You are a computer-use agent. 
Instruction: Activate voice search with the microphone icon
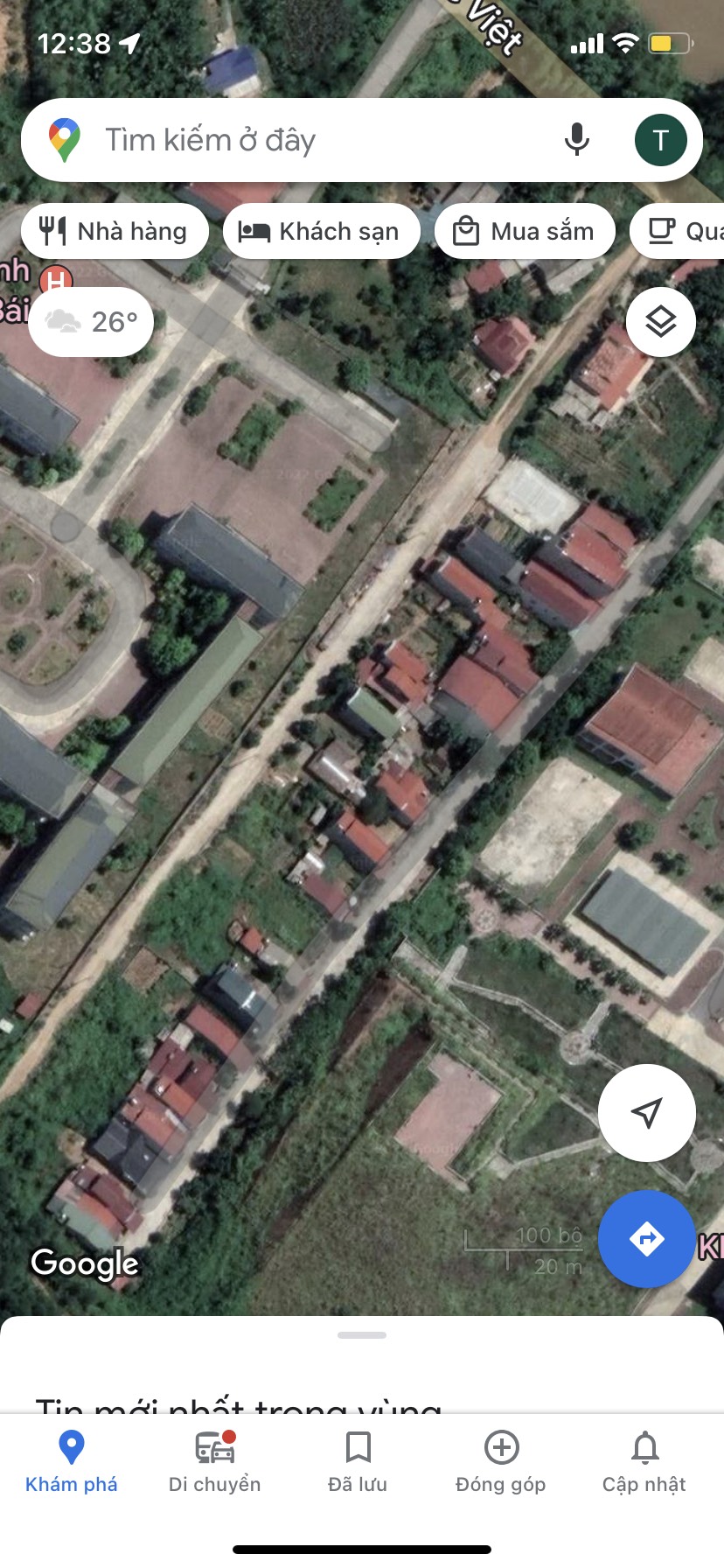click(576, 139)
